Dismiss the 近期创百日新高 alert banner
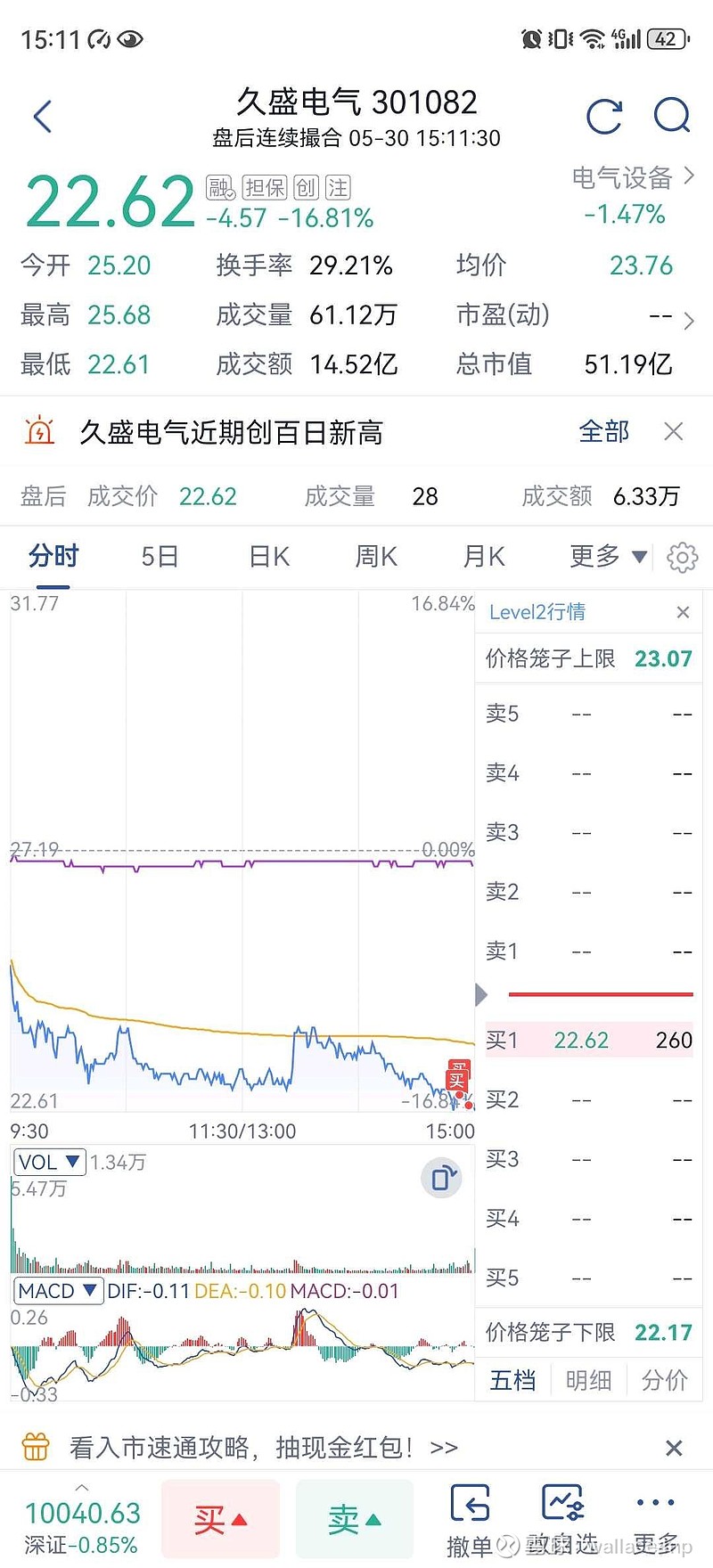713x1568 pixels. point(674,432)
